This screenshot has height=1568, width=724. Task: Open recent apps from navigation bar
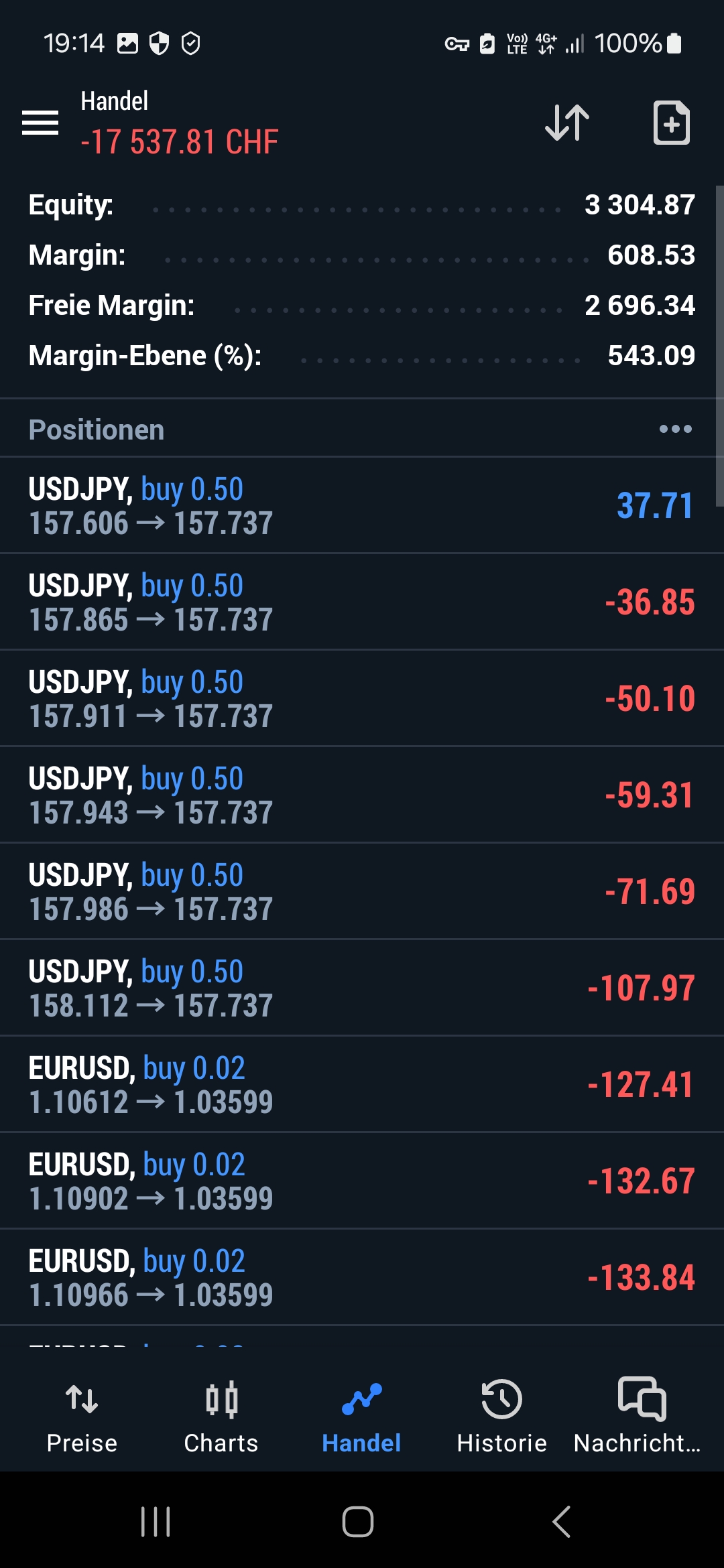156,1521
